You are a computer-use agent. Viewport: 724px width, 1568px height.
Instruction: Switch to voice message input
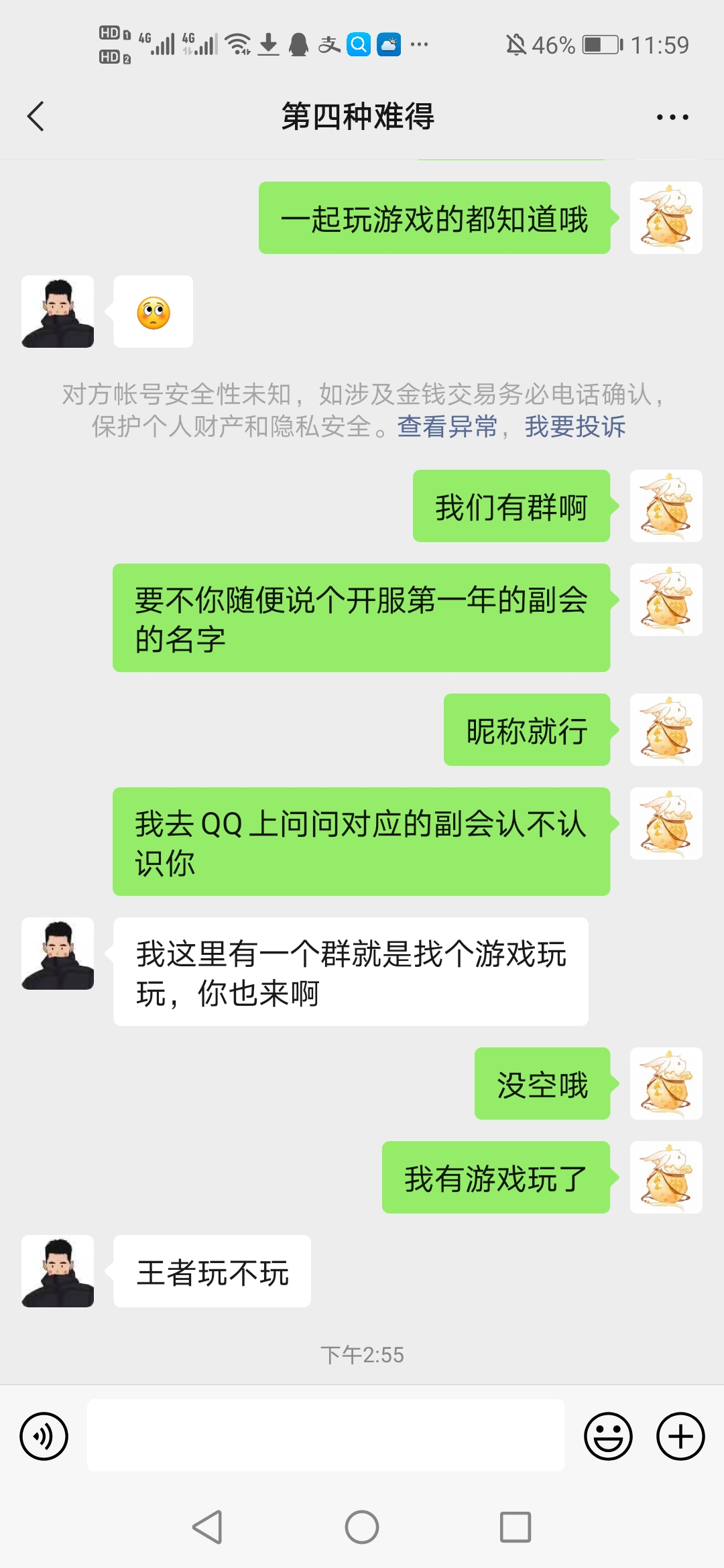[x=44, y=1436]
